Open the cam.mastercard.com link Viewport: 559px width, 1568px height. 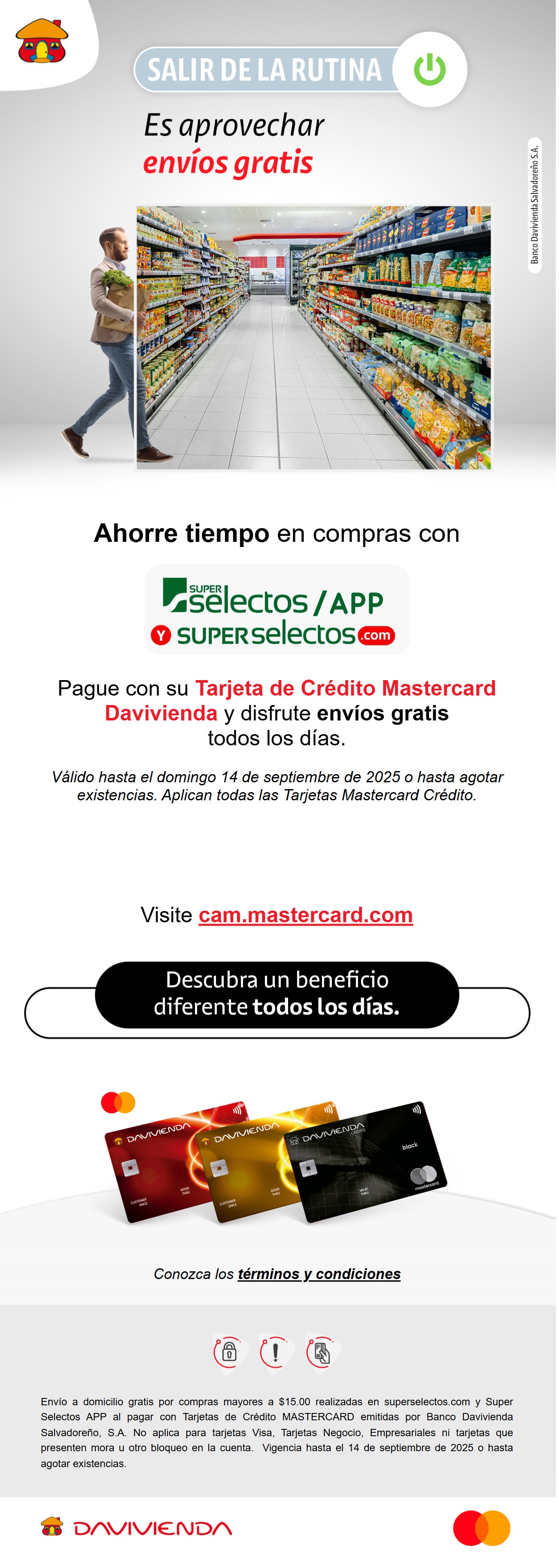[x=306, y=915]
